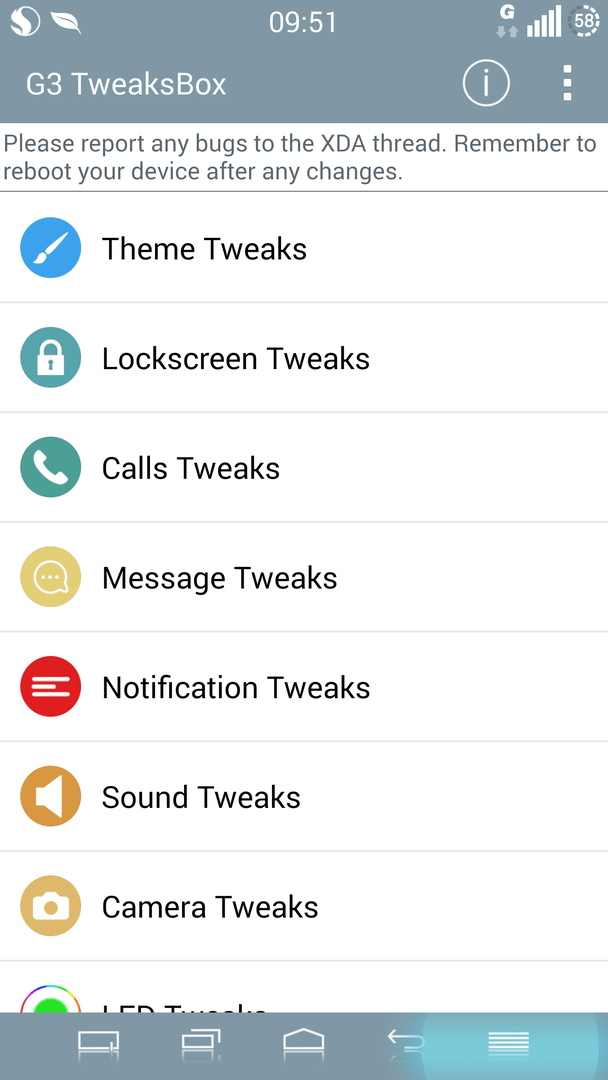Open the three-dot overflow menu
Screen dimensions: 608x1080
click(x=567, y=83)
